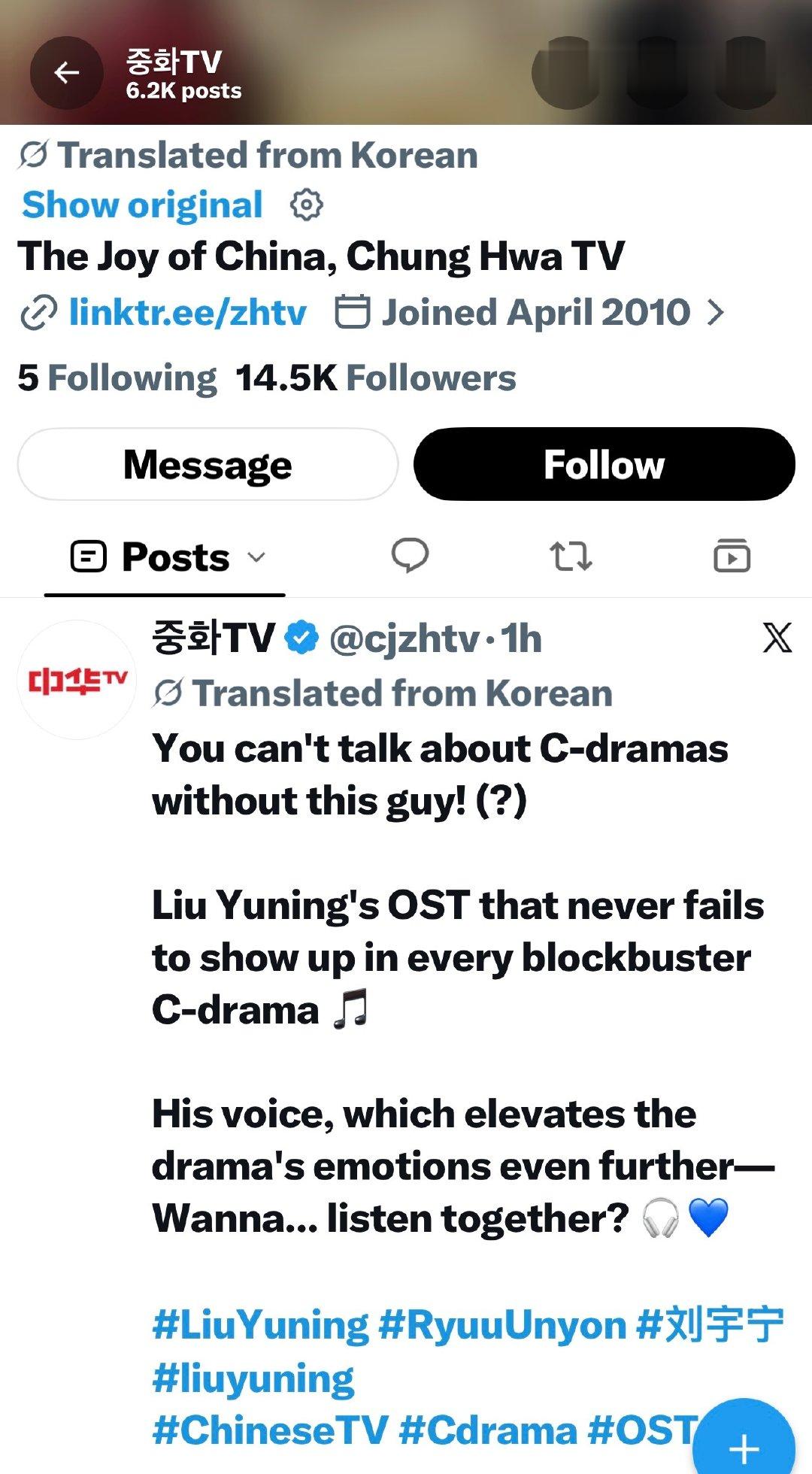812x1474 pixels.
Task: Open the #ChineseTV hashtag
Action: click(x=271, y=1430)
